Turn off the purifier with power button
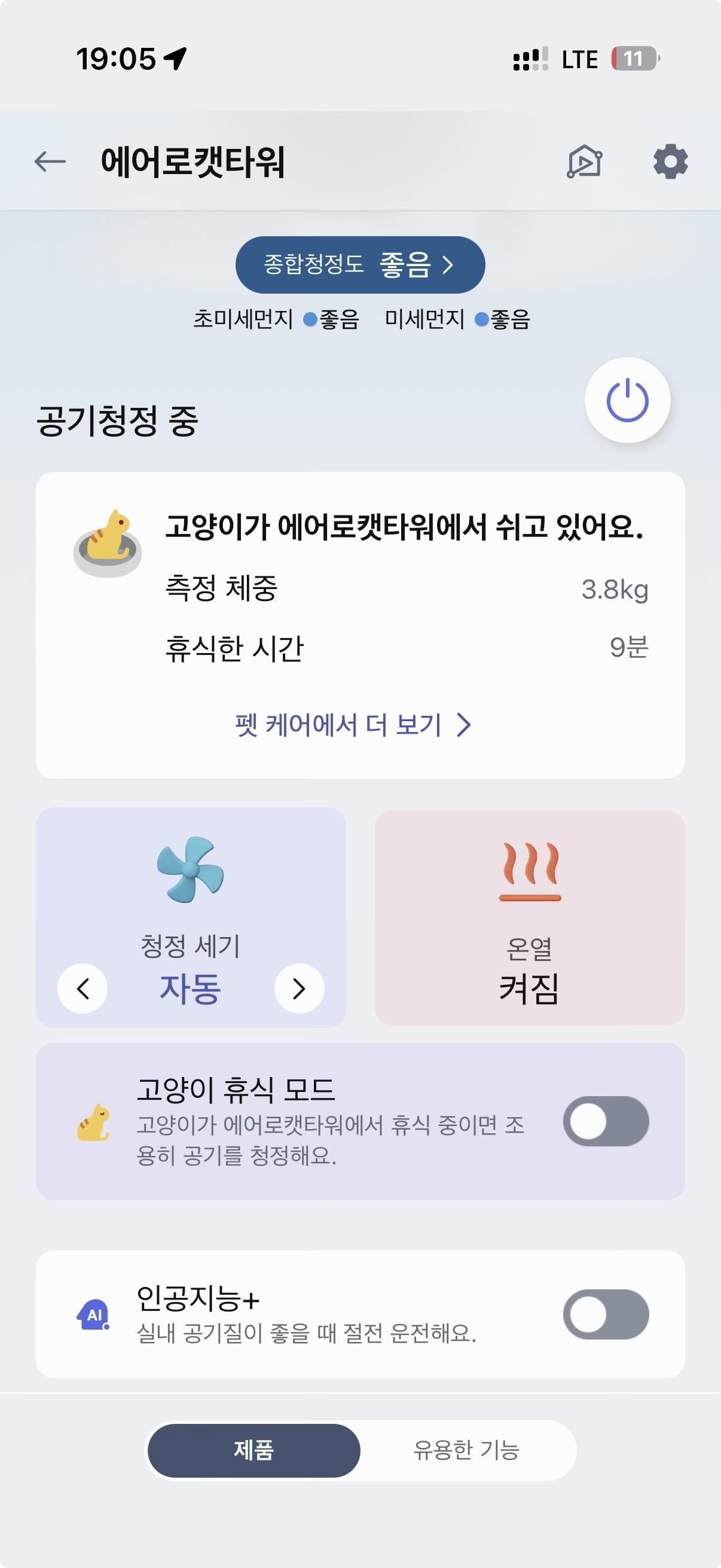721x1568 pixels. [627, 400]
